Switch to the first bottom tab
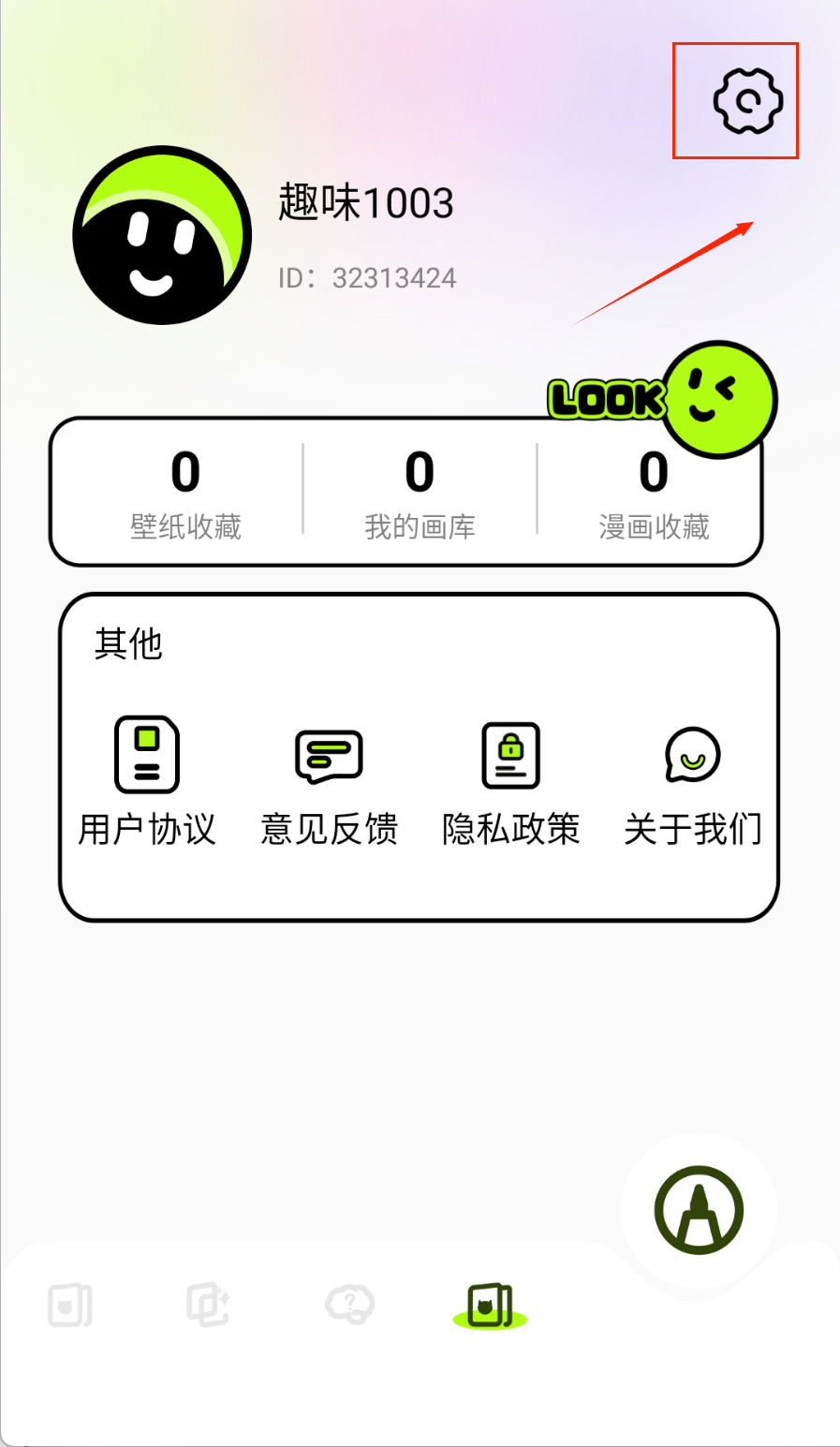Image resolution: width=840 pixels, height=1447 pixels. 70,1305
